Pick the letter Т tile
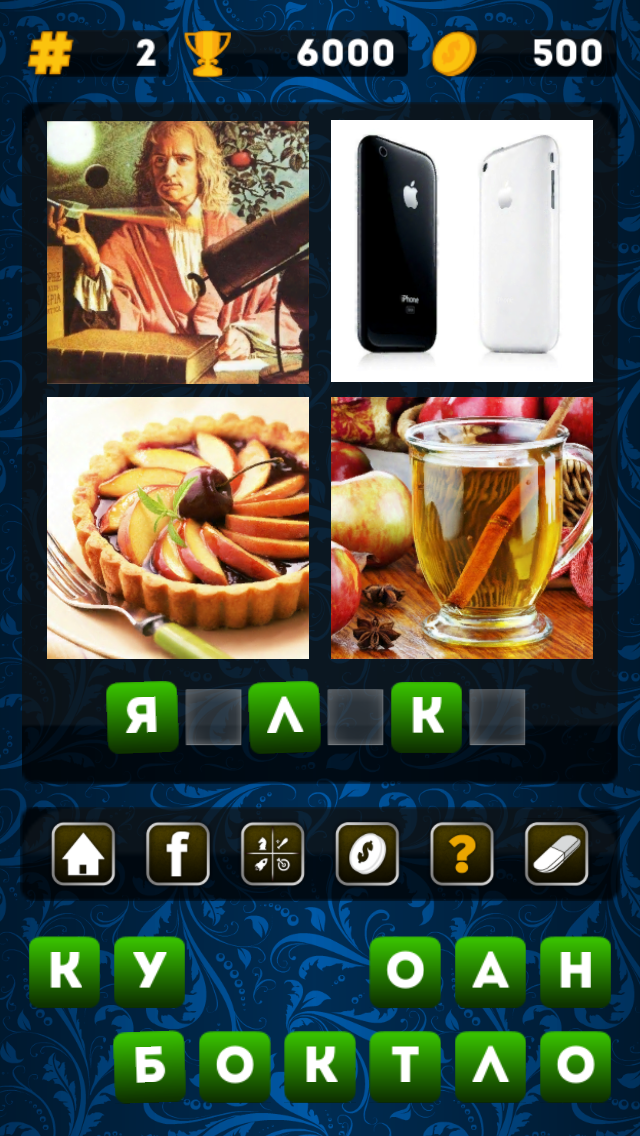 [x=405, y=1066]
